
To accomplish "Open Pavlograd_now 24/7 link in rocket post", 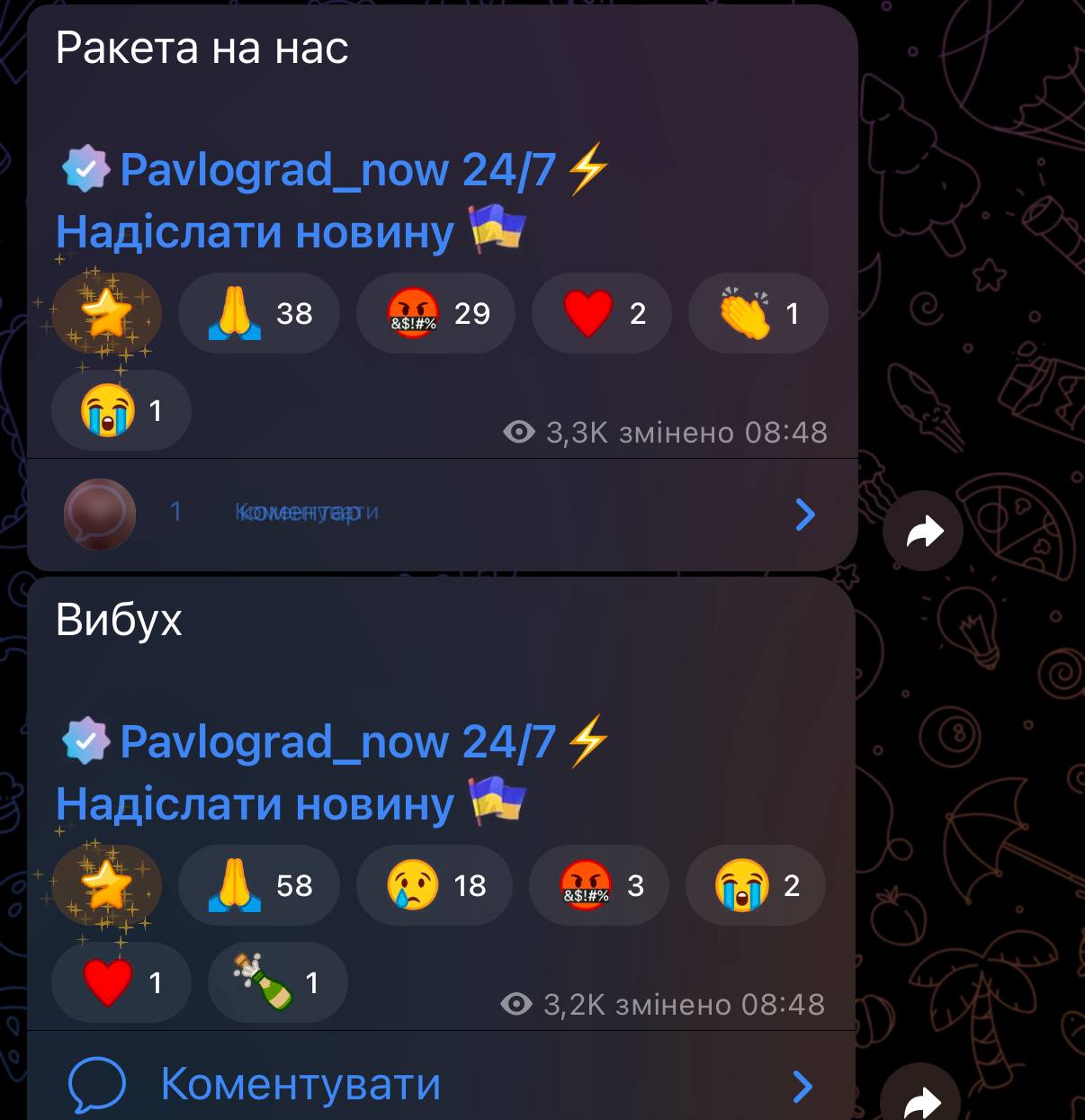I will click(337, 169).
